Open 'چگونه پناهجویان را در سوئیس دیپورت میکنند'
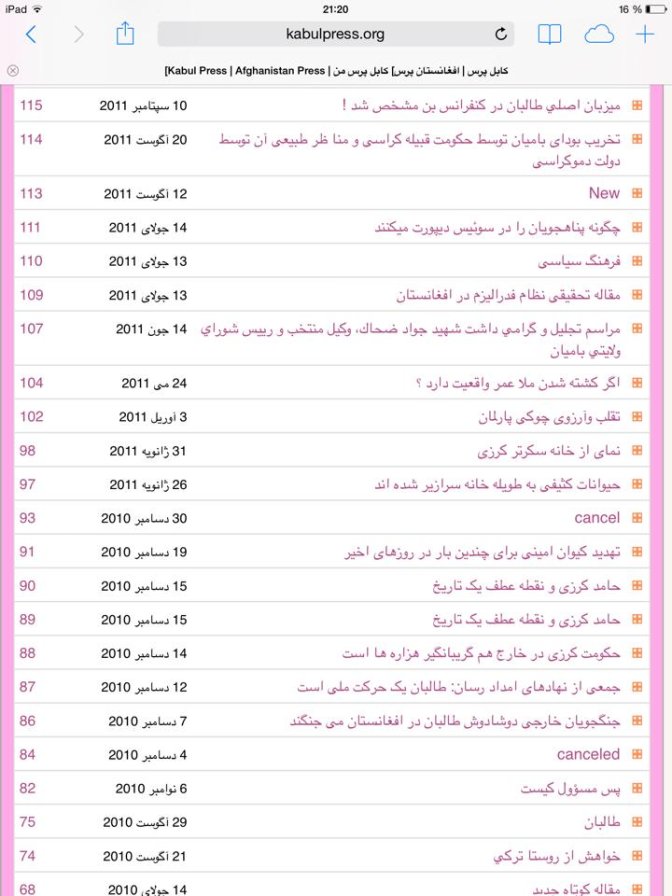Viewport: 672px width, 896px height. pos(497,228)
